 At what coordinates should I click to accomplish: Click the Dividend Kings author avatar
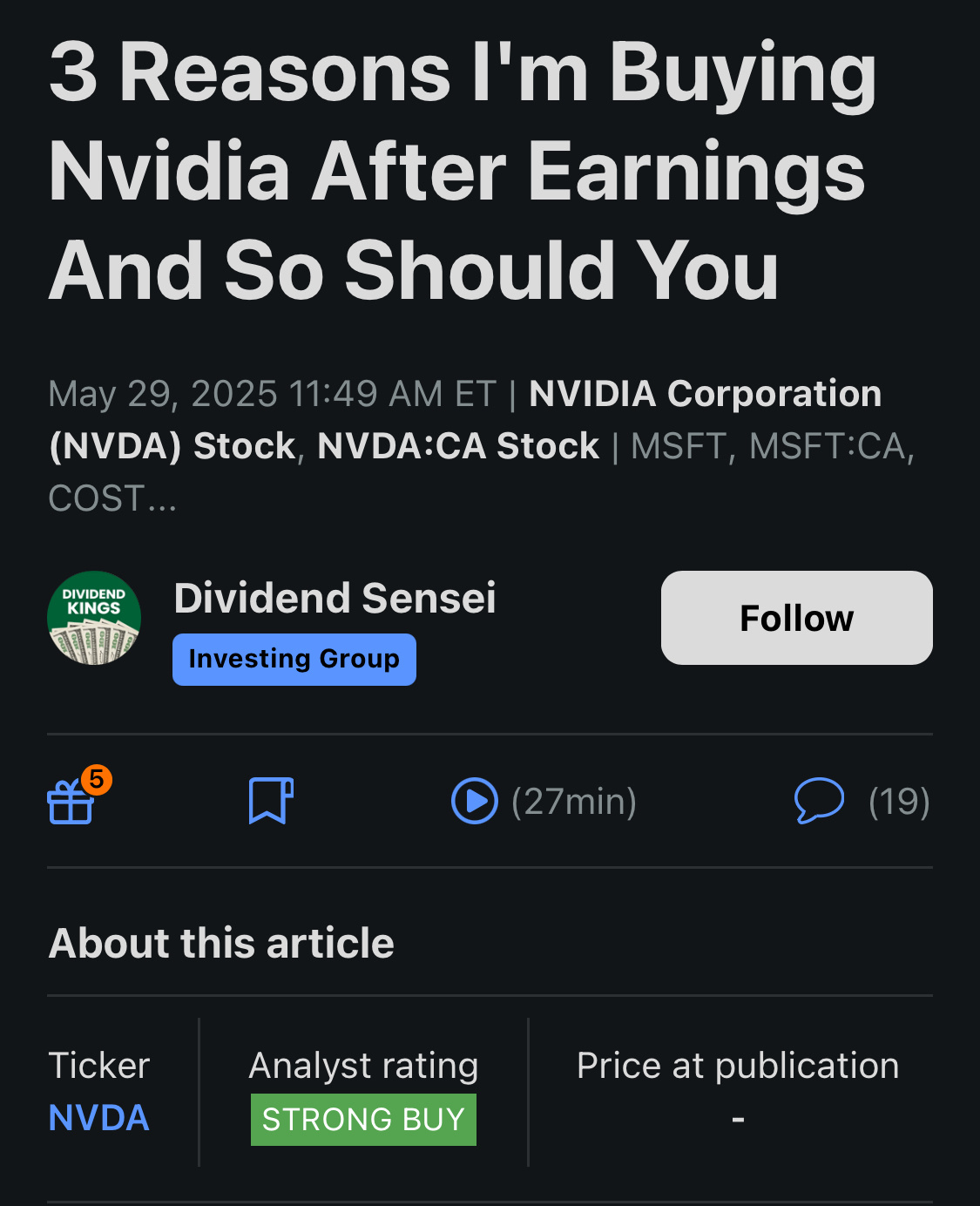click(94, 617)
